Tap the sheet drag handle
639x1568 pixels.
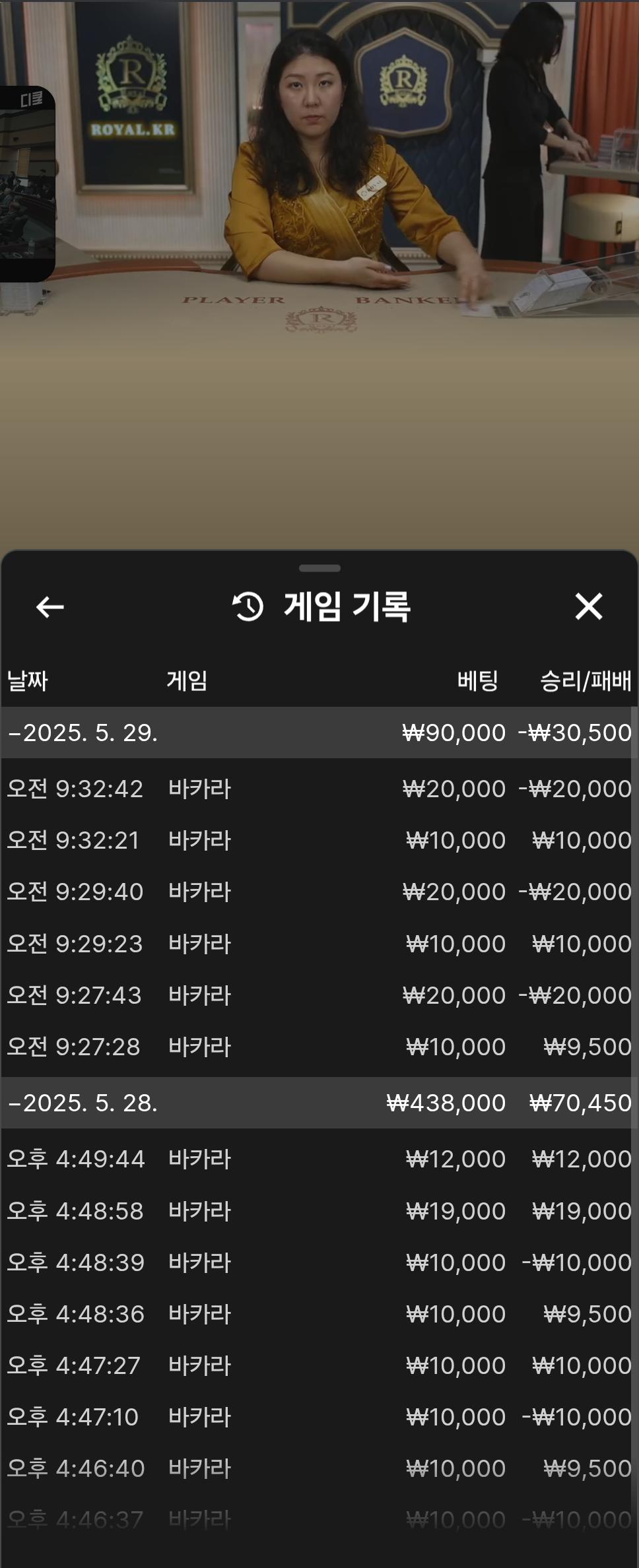[x=319, y=568]
